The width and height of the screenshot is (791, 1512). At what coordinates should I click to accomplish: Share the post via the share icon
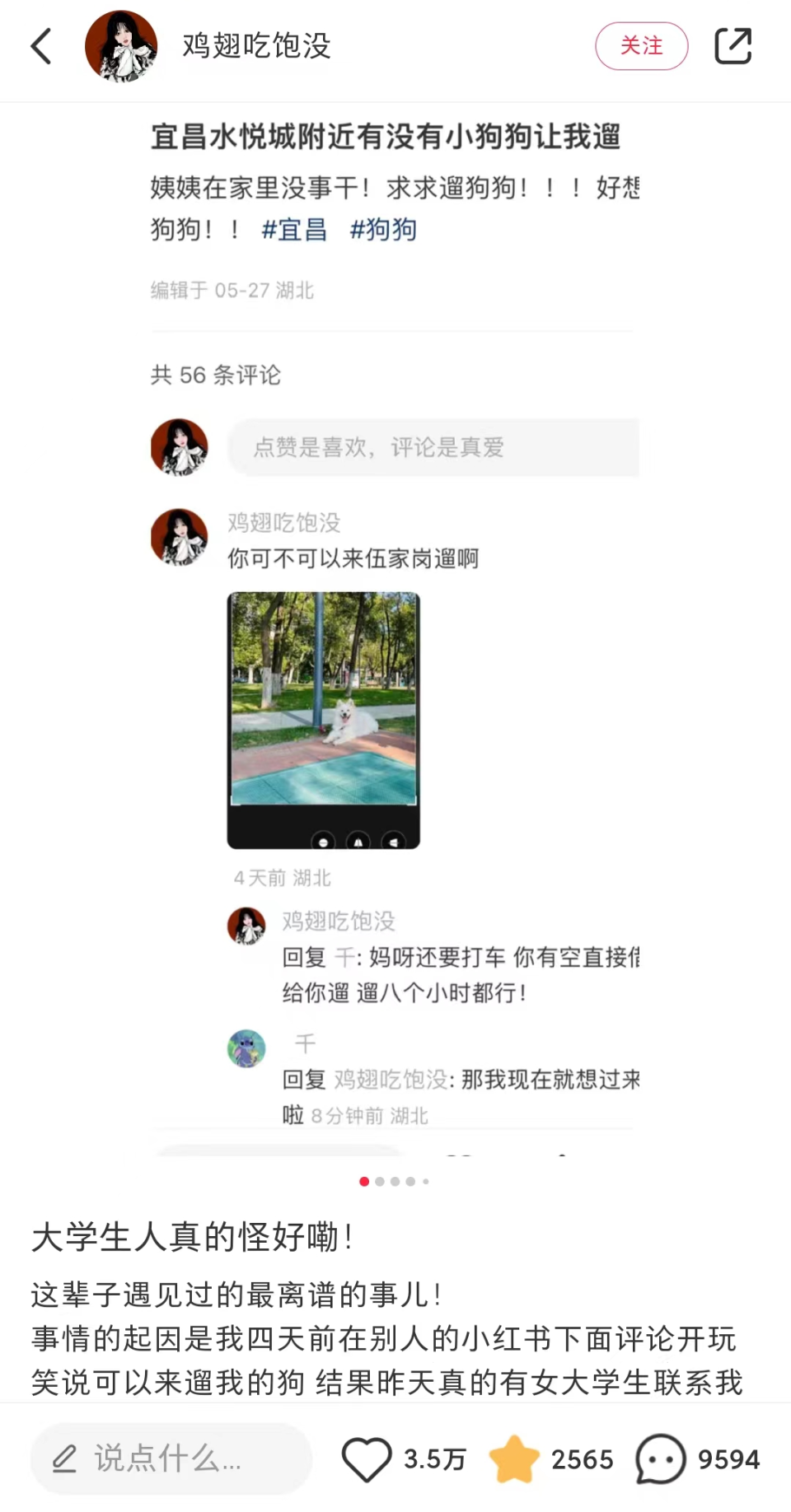click(733, 46)
